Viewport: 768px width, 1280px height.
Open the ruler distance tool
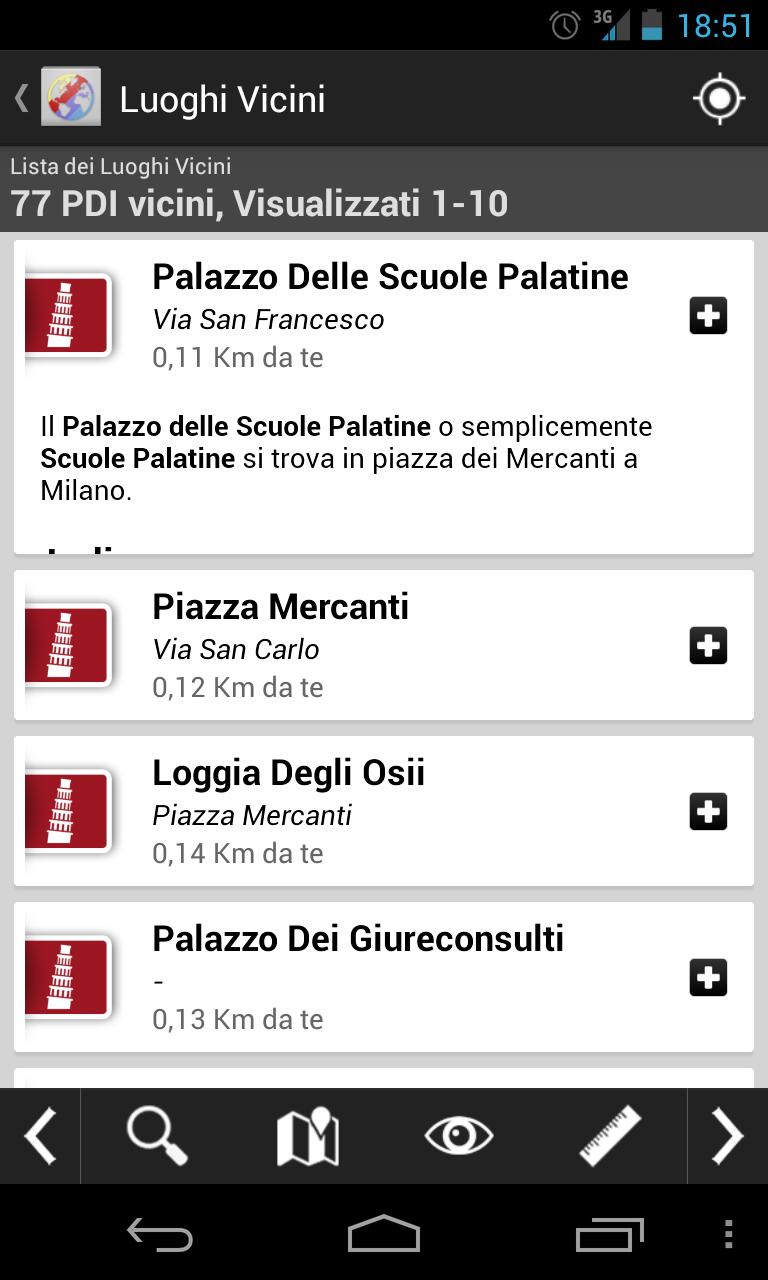(x=610, y=1136)
